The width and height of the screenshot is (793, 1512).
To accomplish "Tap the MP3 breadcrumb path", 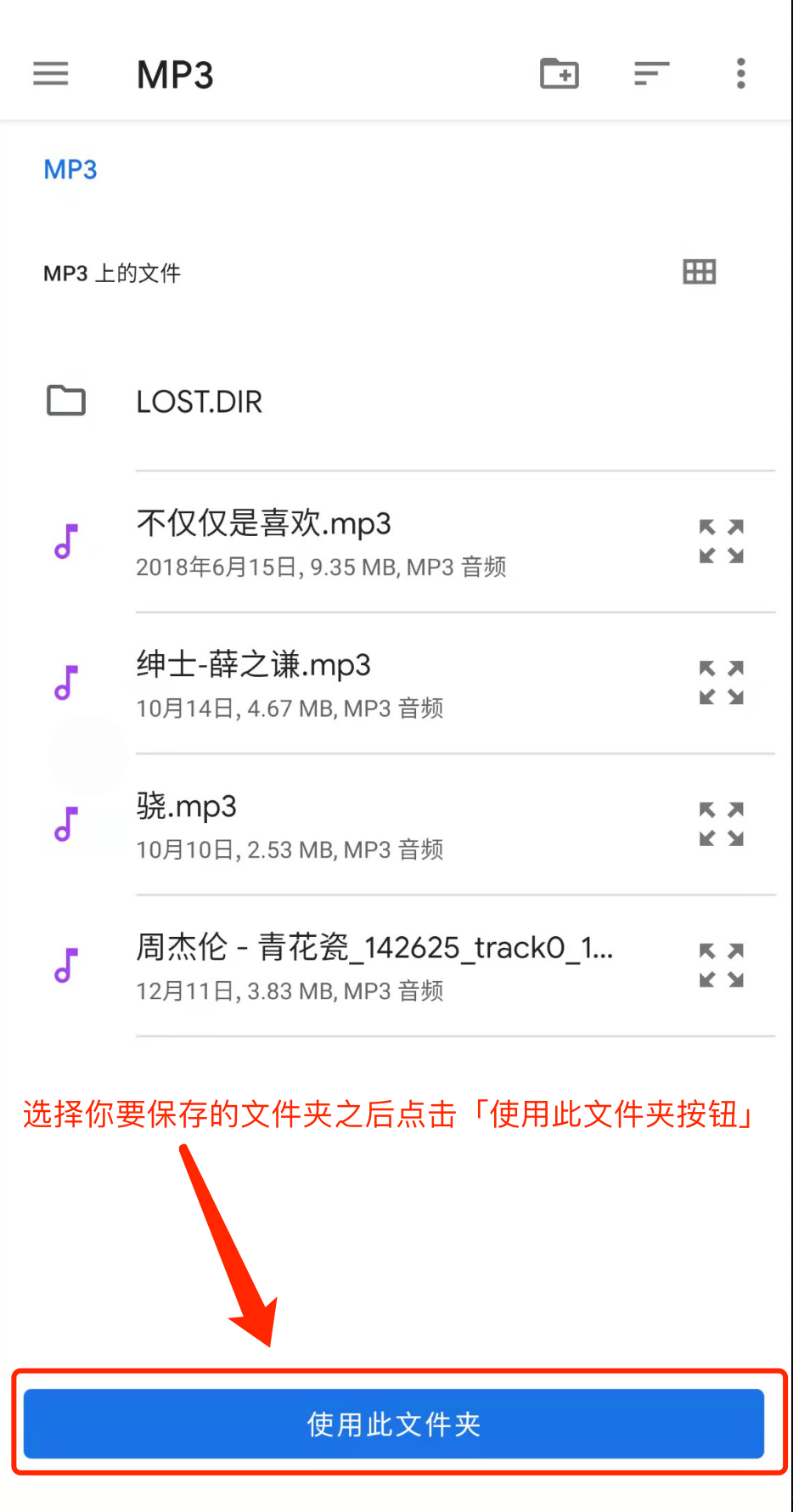I will (x=70, y=170).
